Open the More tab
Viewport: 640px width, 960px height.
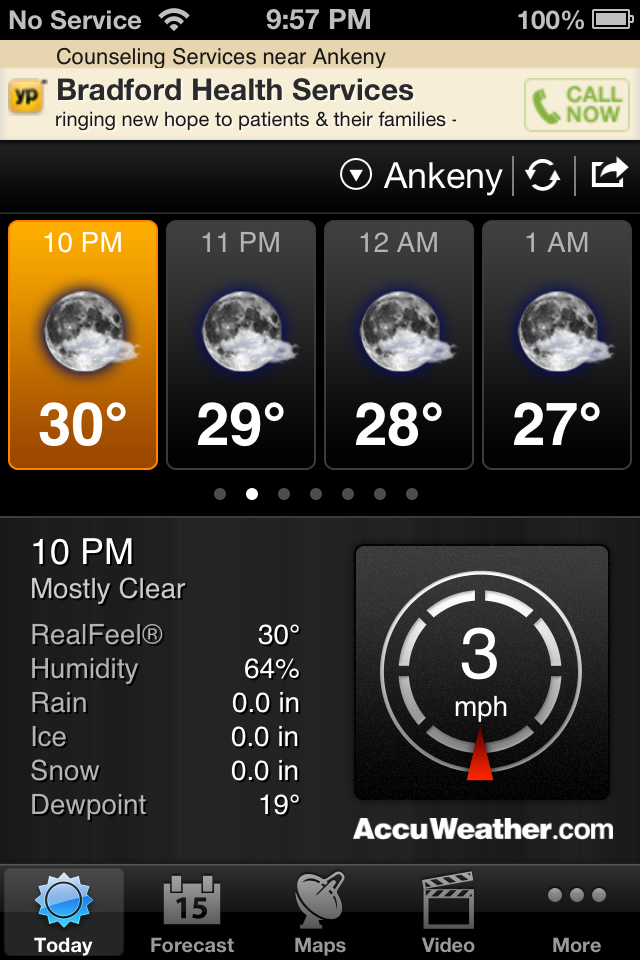577,912
